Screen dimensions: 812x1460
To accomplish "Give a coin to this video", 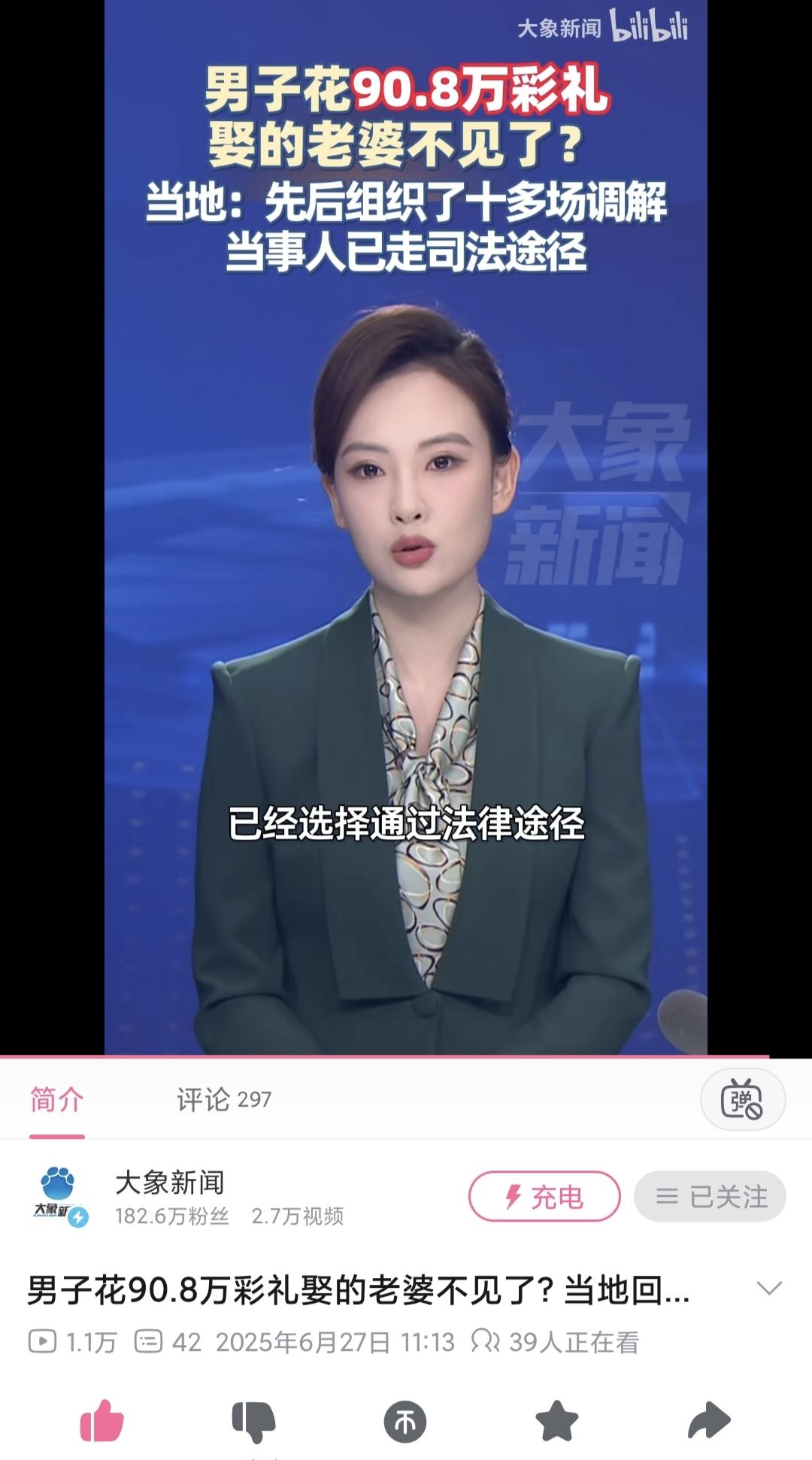I will coord(405,1422).
